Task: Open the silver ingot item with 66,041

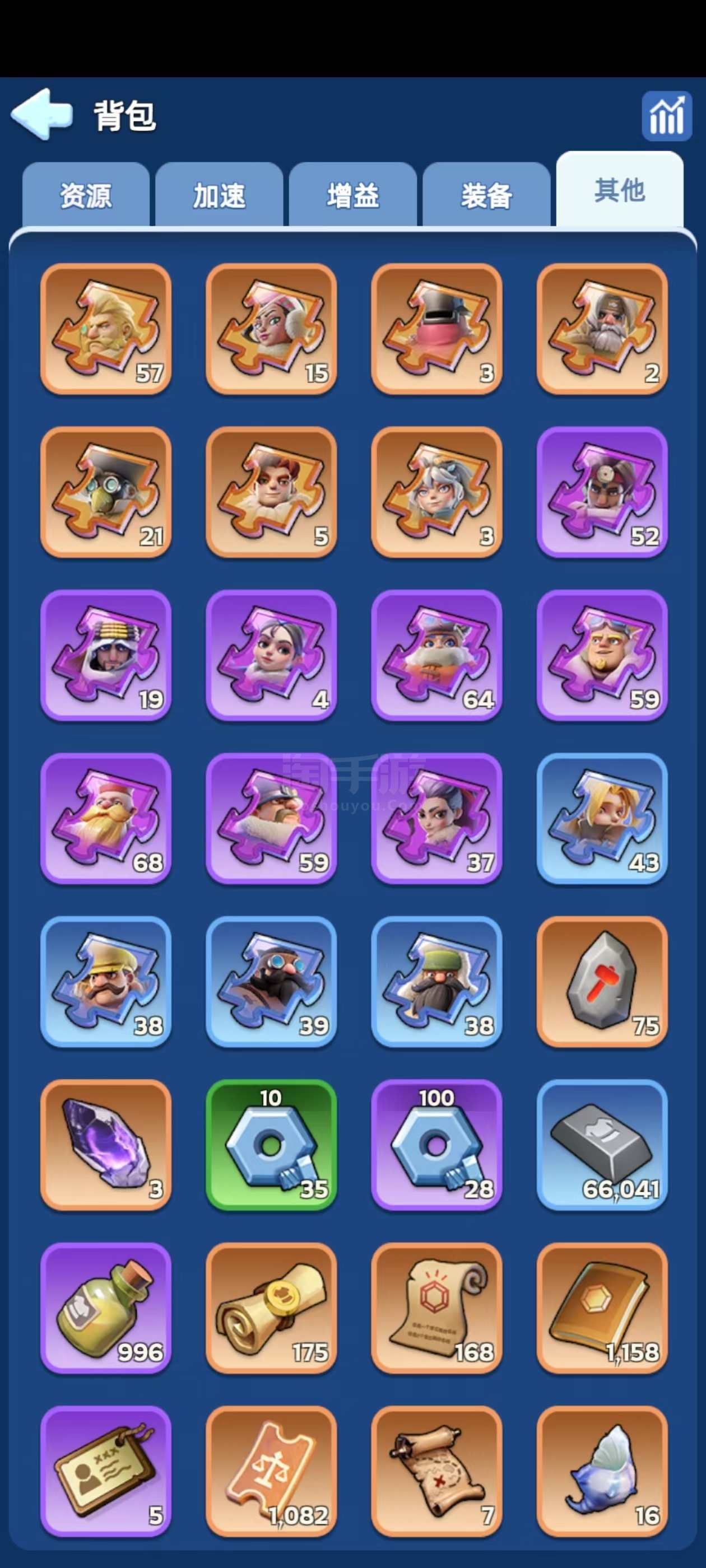Action: [x=602, y=1144]
